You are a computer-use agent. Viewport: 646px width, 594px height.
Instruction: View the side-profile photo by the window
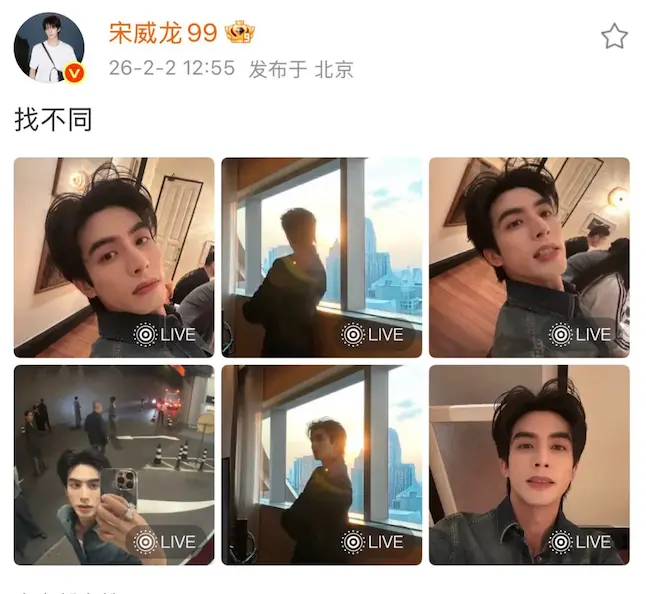tap(322, 465)
